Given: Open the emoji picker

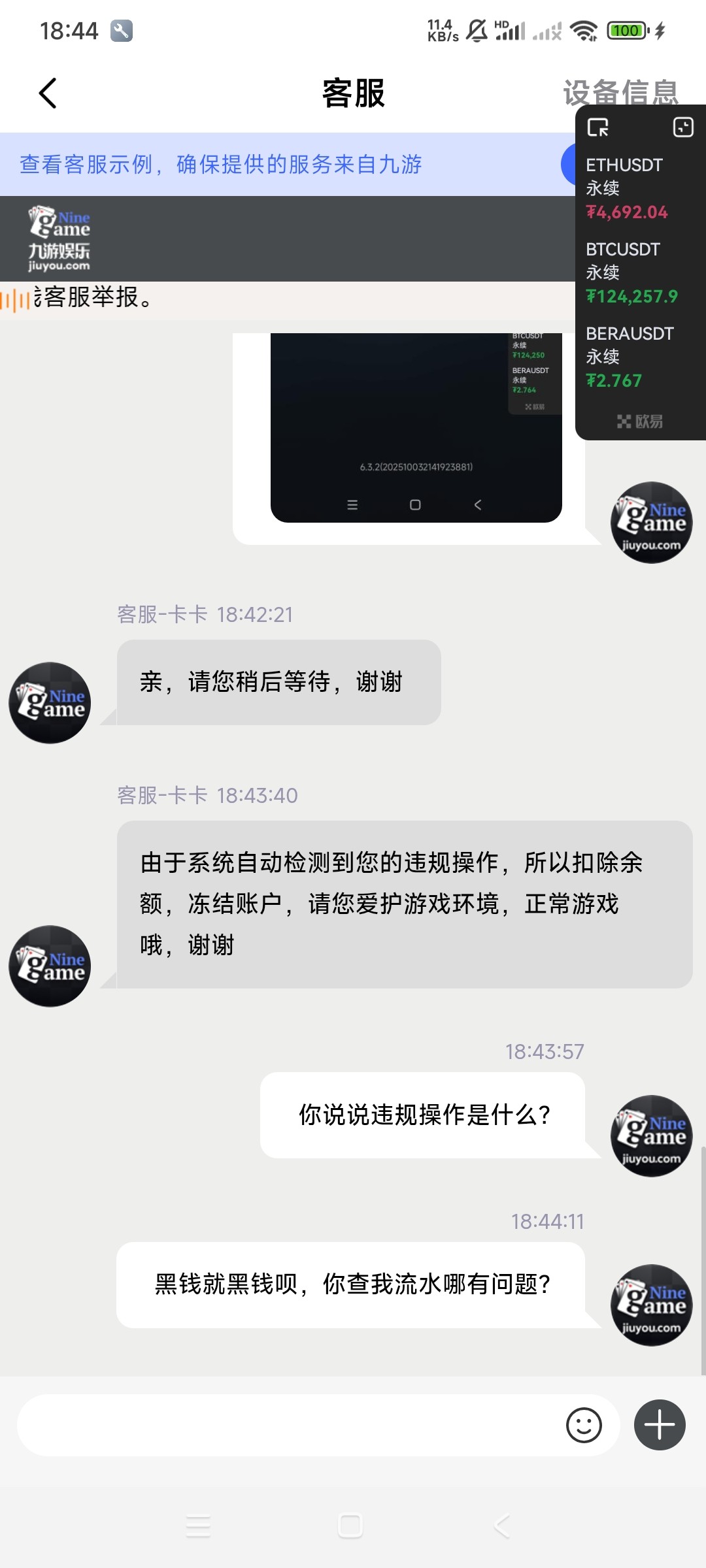Looking at the screenshot, I should tap(584, 1425).
